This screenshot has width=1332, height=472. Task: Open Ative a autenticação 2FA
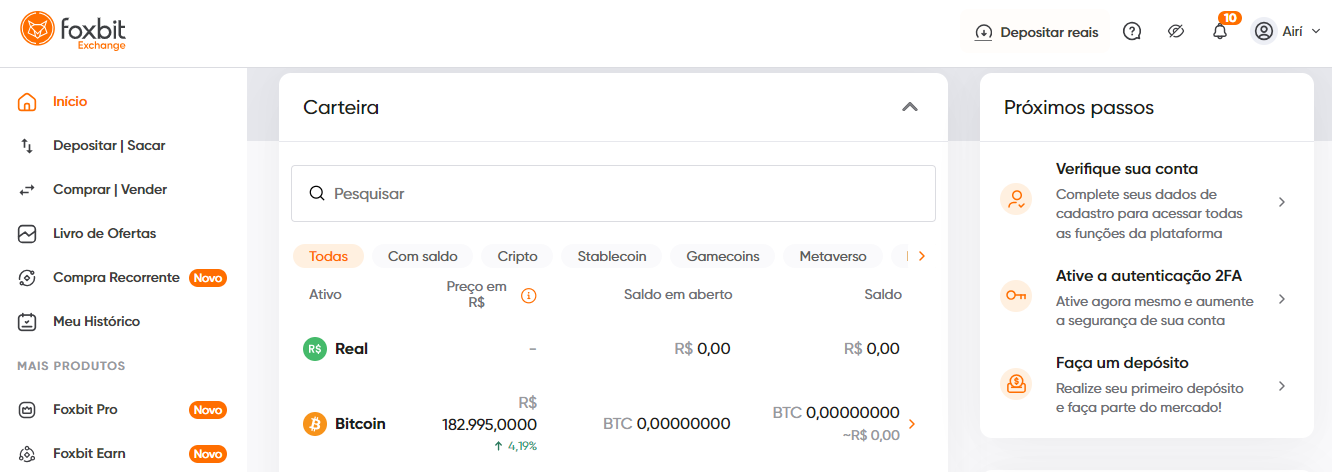tap(1146, 298)
